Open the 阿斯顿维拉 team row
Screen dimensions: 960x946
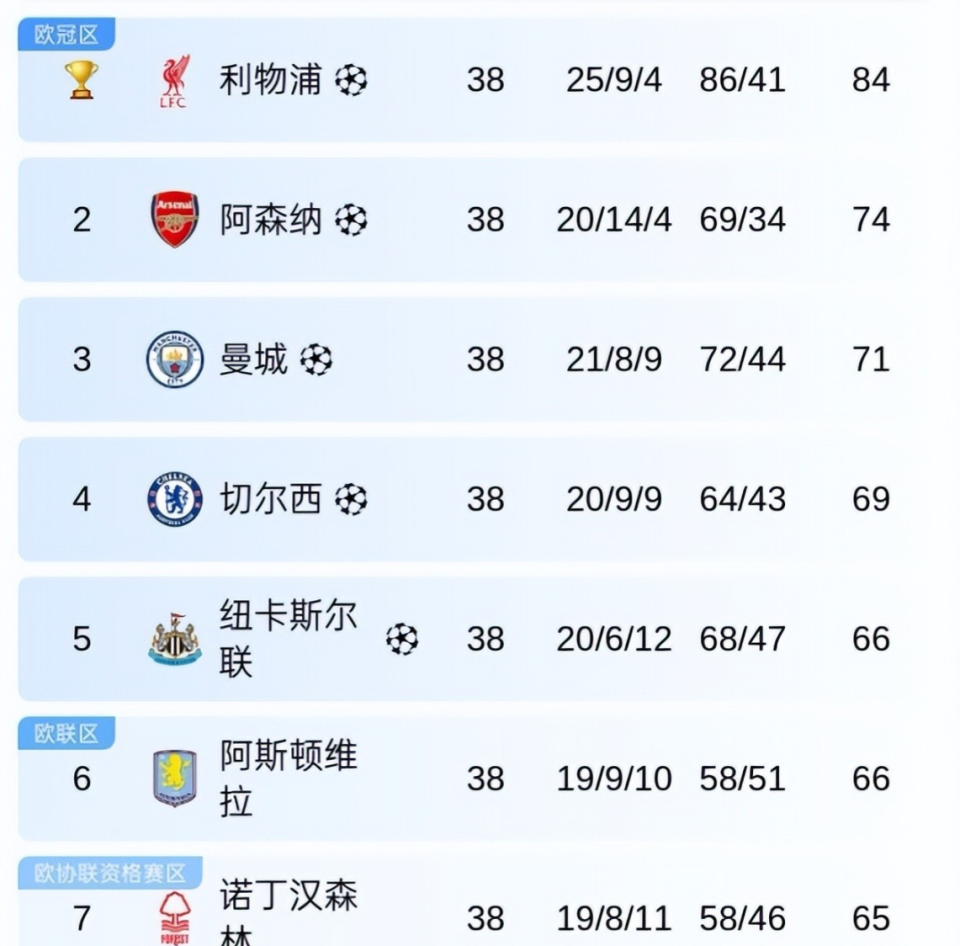point(480,778)
